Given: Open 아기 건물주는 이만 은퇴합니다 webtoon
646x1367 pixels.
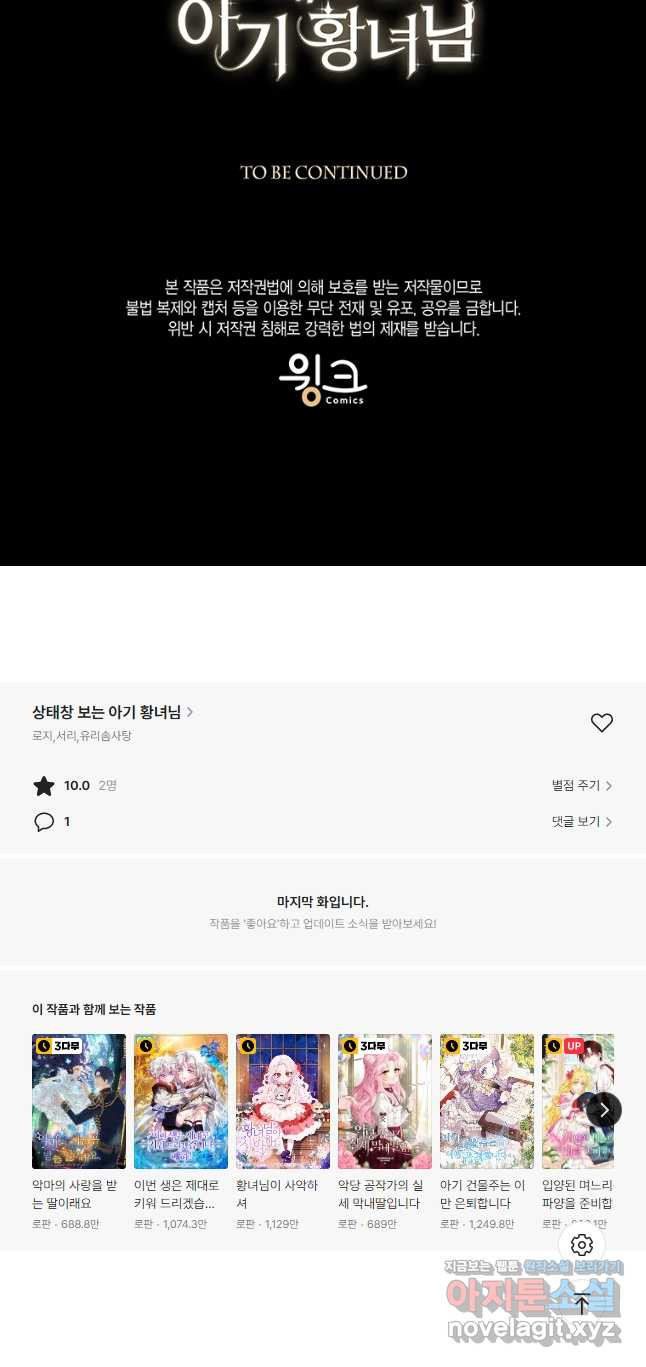Looking at the screenshot, I should pyautogui.click(x=487, y=1101).
